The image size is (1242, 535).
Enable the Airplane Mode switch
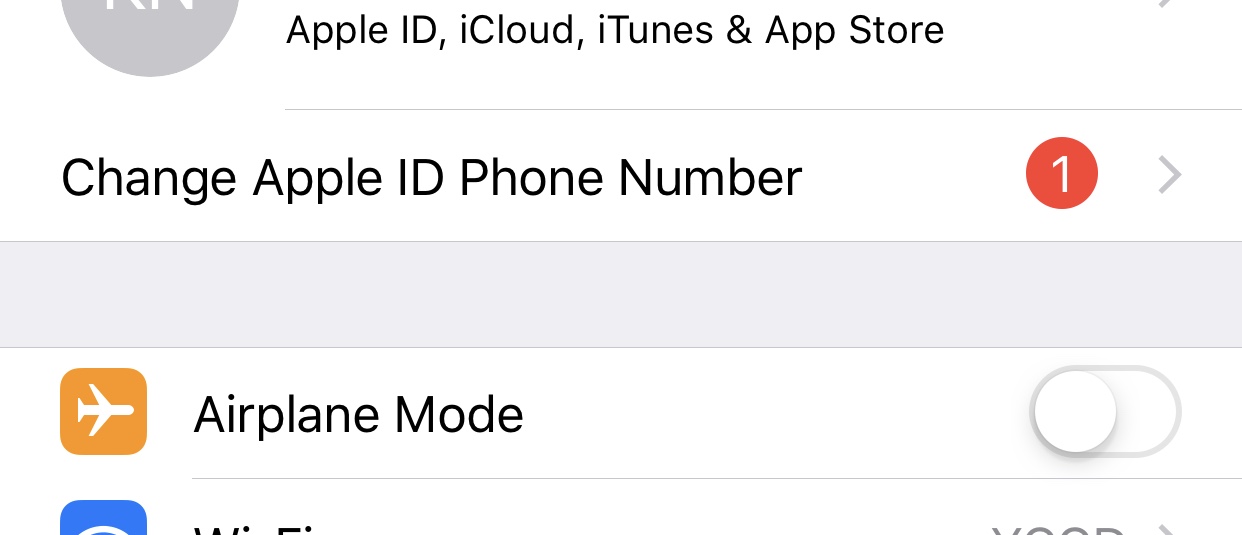[x=1105, y=411]
